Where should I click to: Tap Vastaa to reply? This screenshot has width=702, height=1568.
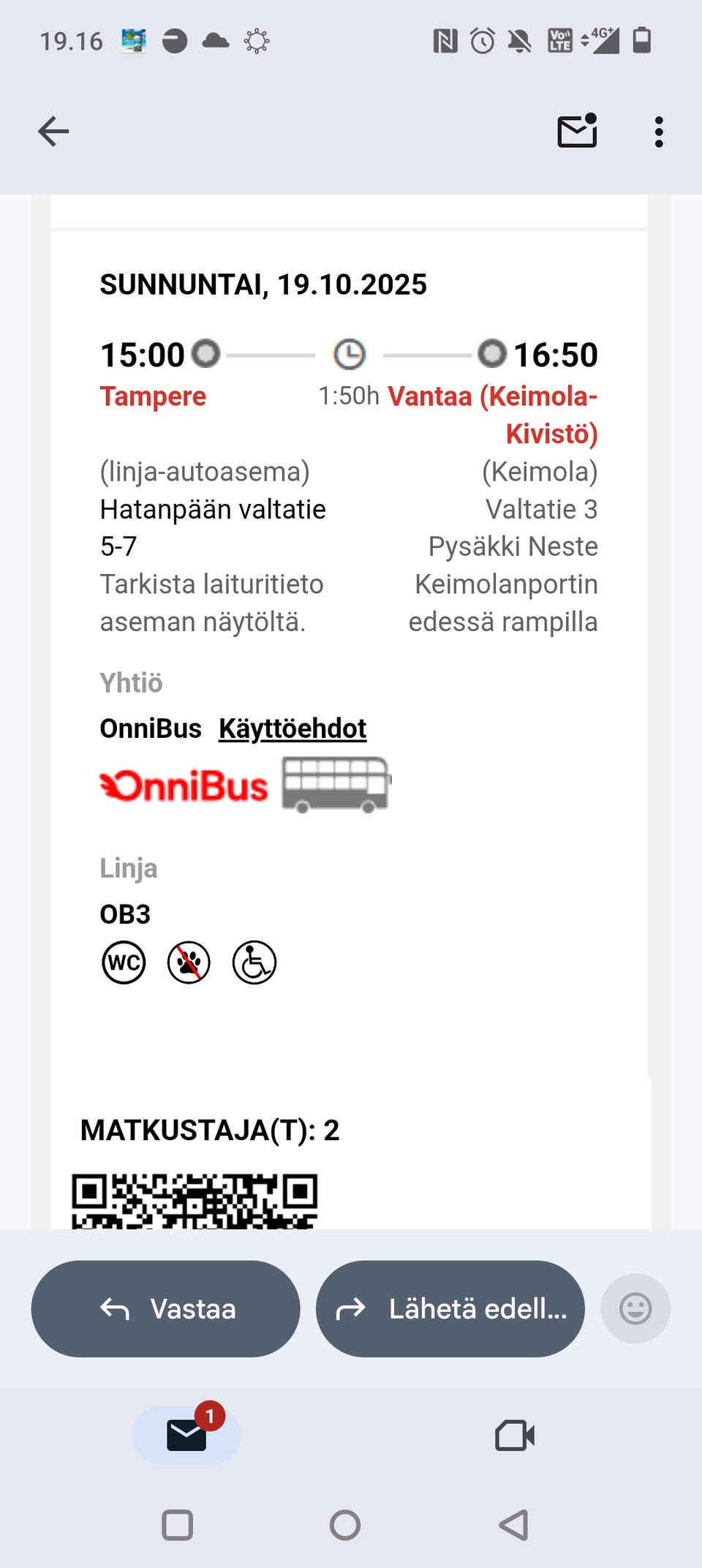(x=166, y=1308)
